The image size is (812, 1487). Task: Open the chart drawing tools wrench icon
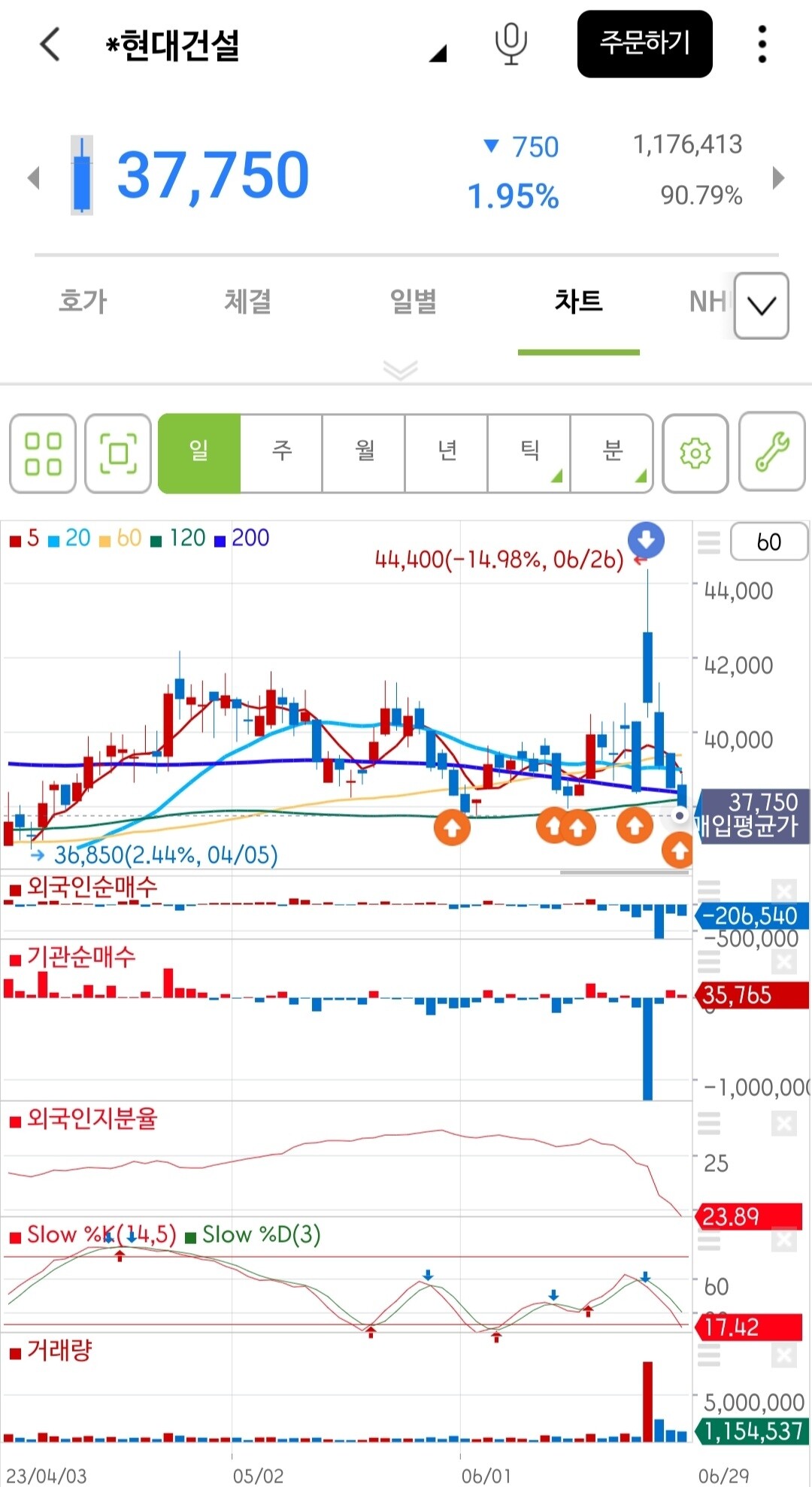tap(771, 452)
